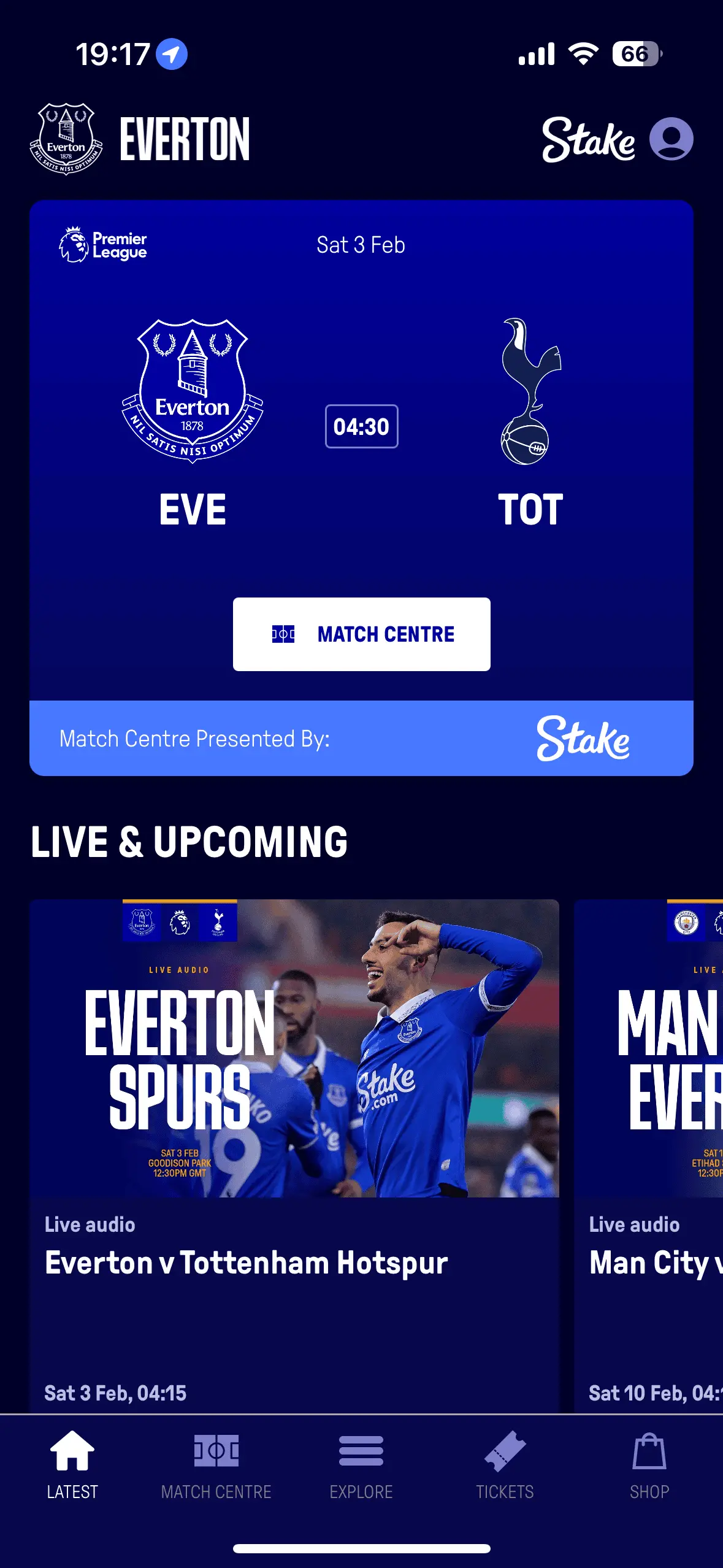Open the Man City live audio card
Image resolution: width=723 pixels, height=1568 pixels.
[650, 1153]
